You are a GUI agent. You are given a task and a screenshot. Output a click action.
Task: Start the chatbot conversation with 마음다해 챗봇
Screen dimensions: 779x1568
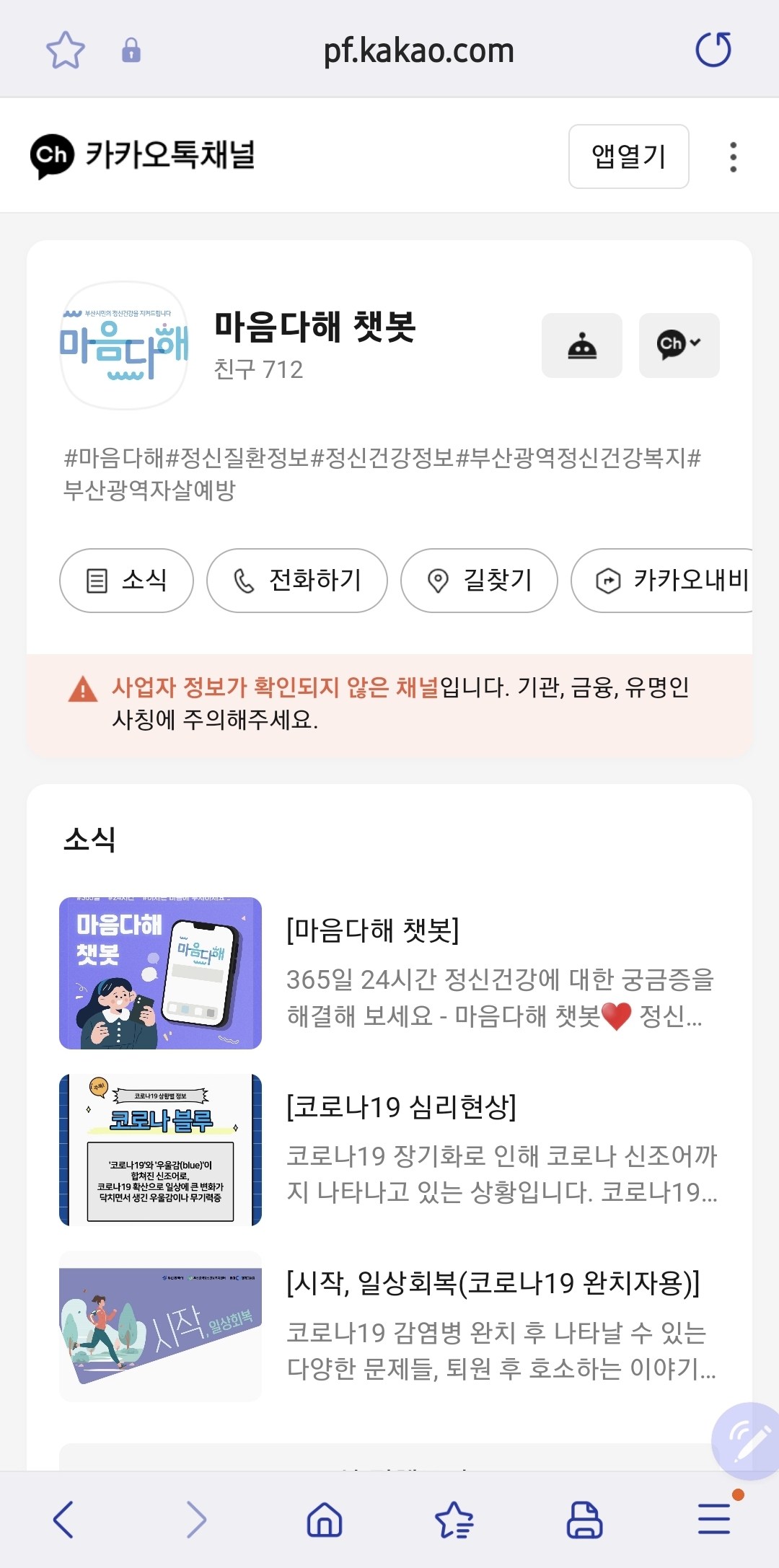coord(581,345)
